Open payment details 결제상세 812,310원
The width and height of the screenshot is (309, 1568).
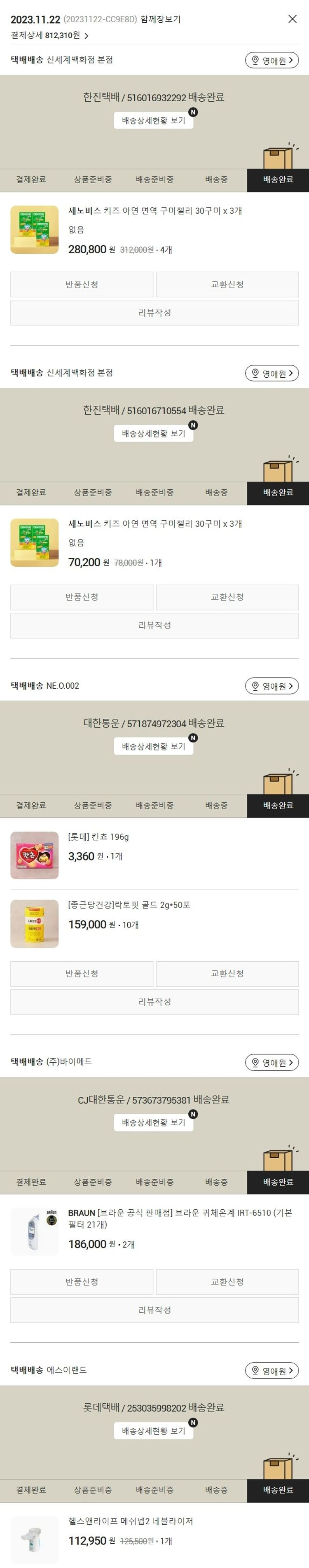click(49, 35)
